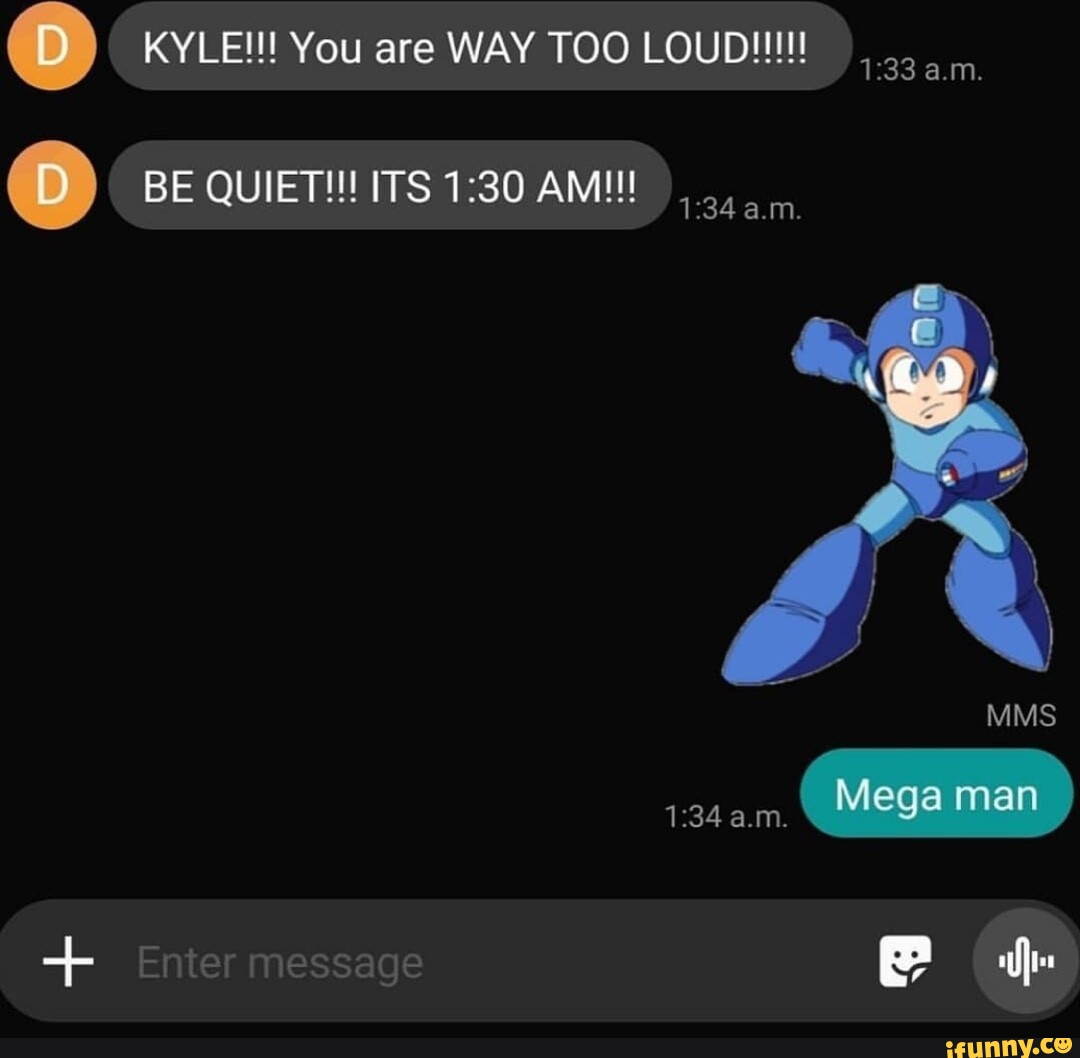This screenshot has width=1080, height=1058.
Task: Open the attachment plus menu
Action: (x=68, y=964)
